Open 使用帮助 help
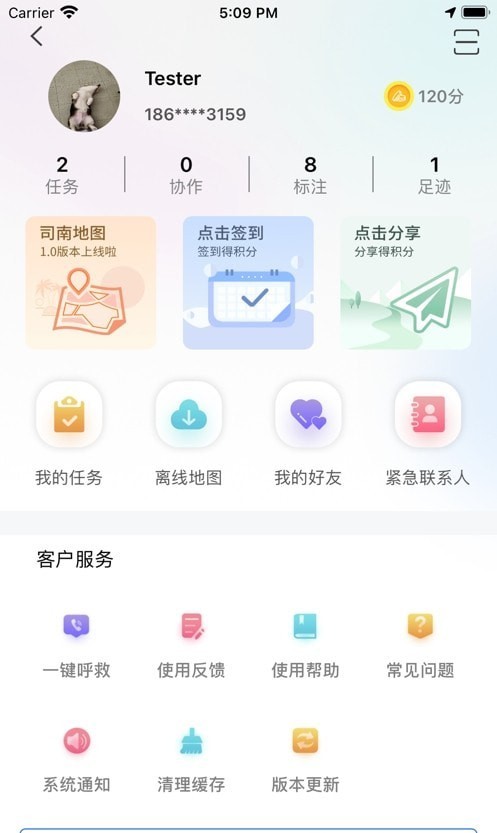Image resolution: width=497 pixels, height=833 pixels. coord(305,645)
